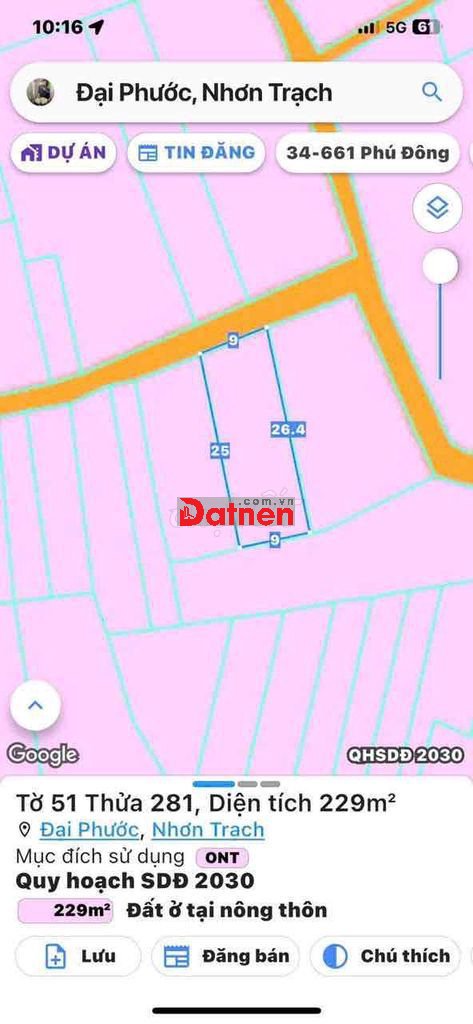473x1024 pixels.
Task: Open the Đại Phước link
Action: 90,829
